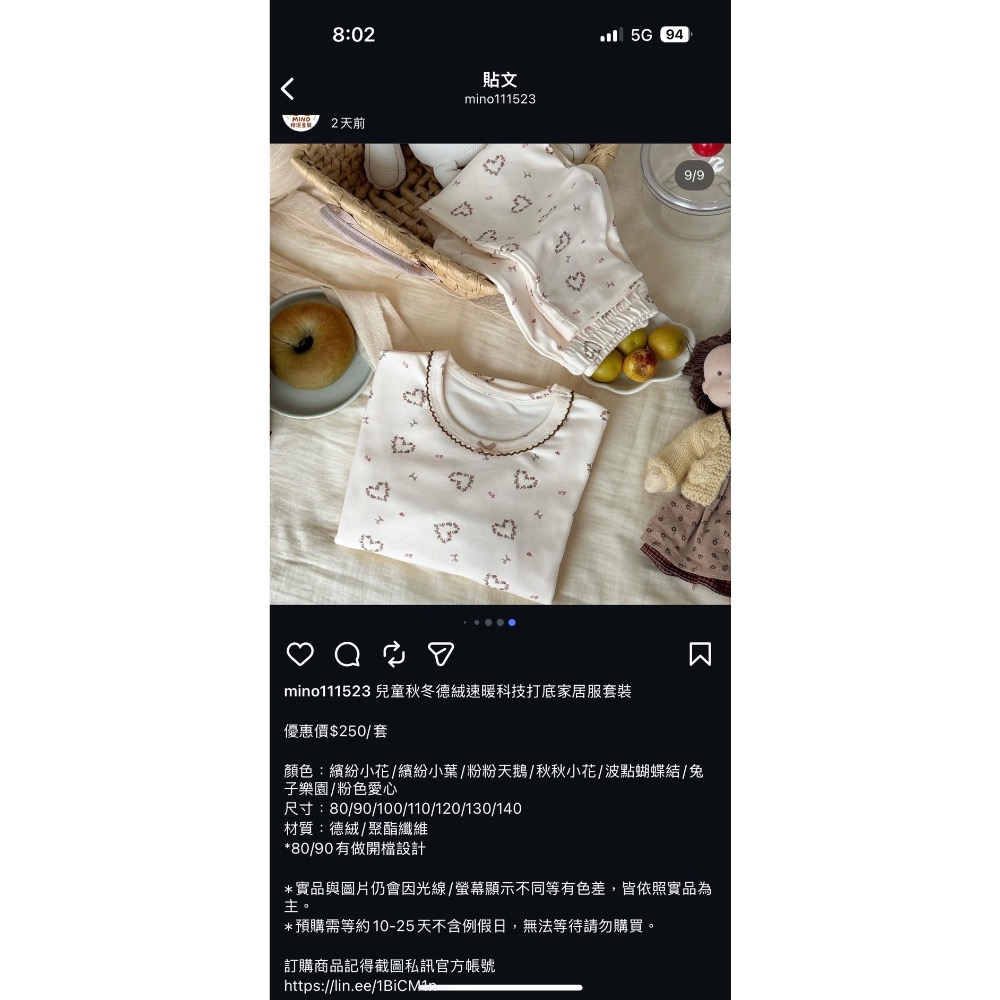Open the mino111523 profile from caption username
The image size is (1000, 1000).
327,691
